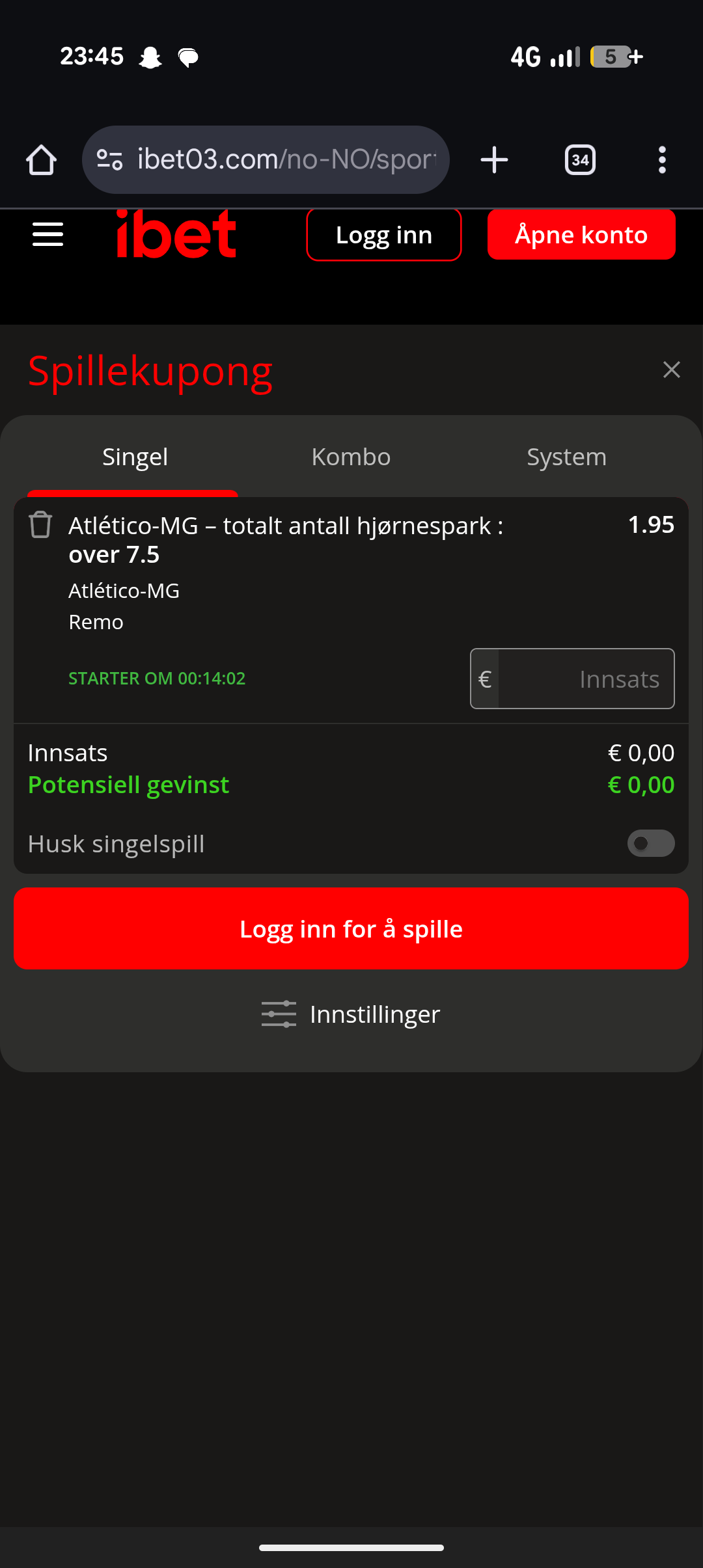Screen dimensions: 703x1568
Task: Open a new browser tab
Action: tap(494, 159)
